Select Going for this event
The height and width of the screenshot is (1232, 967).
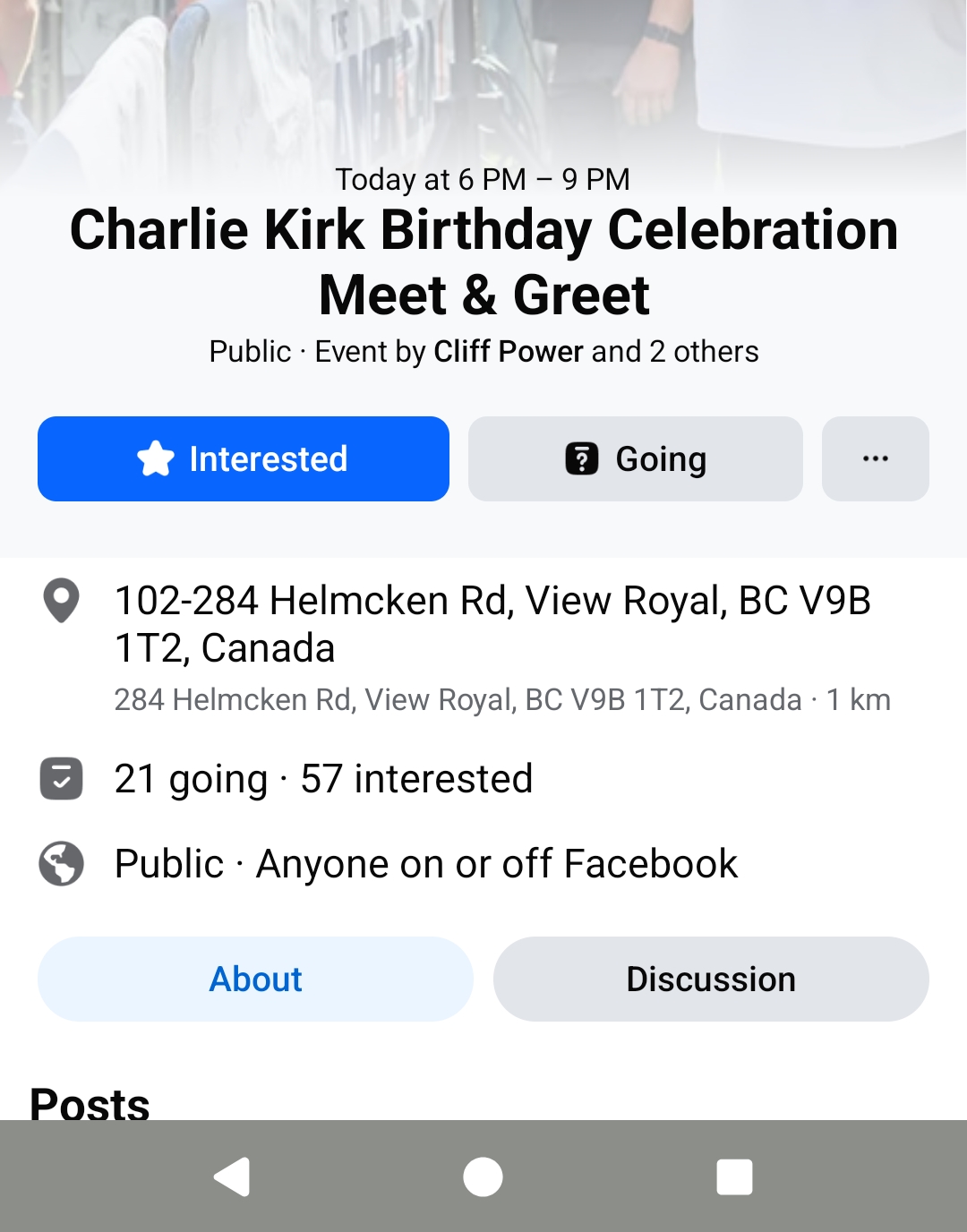(x=635, y=458)
